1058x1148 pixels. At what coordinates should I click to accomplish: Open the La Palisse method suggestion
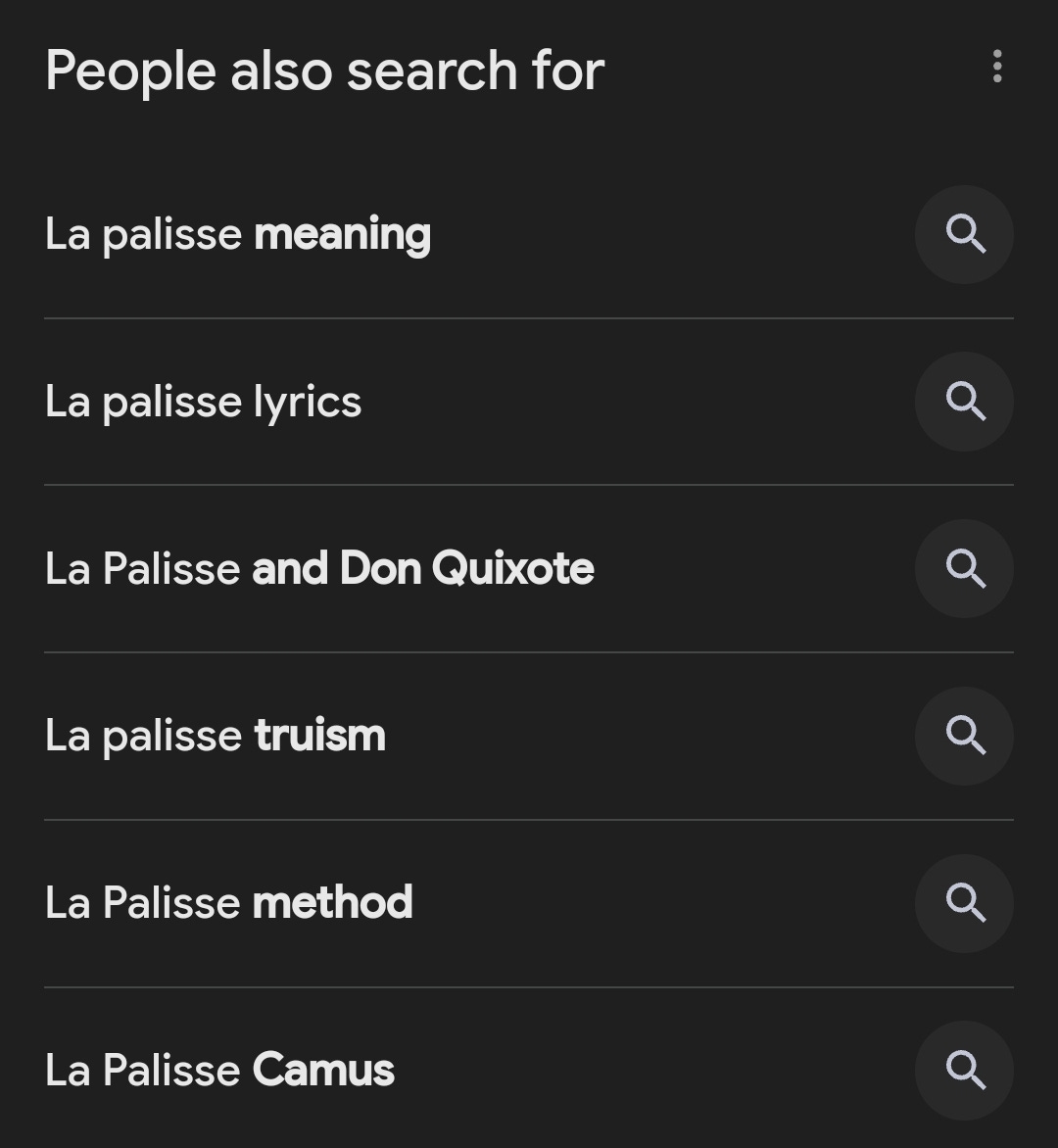[x=230, y=904]
